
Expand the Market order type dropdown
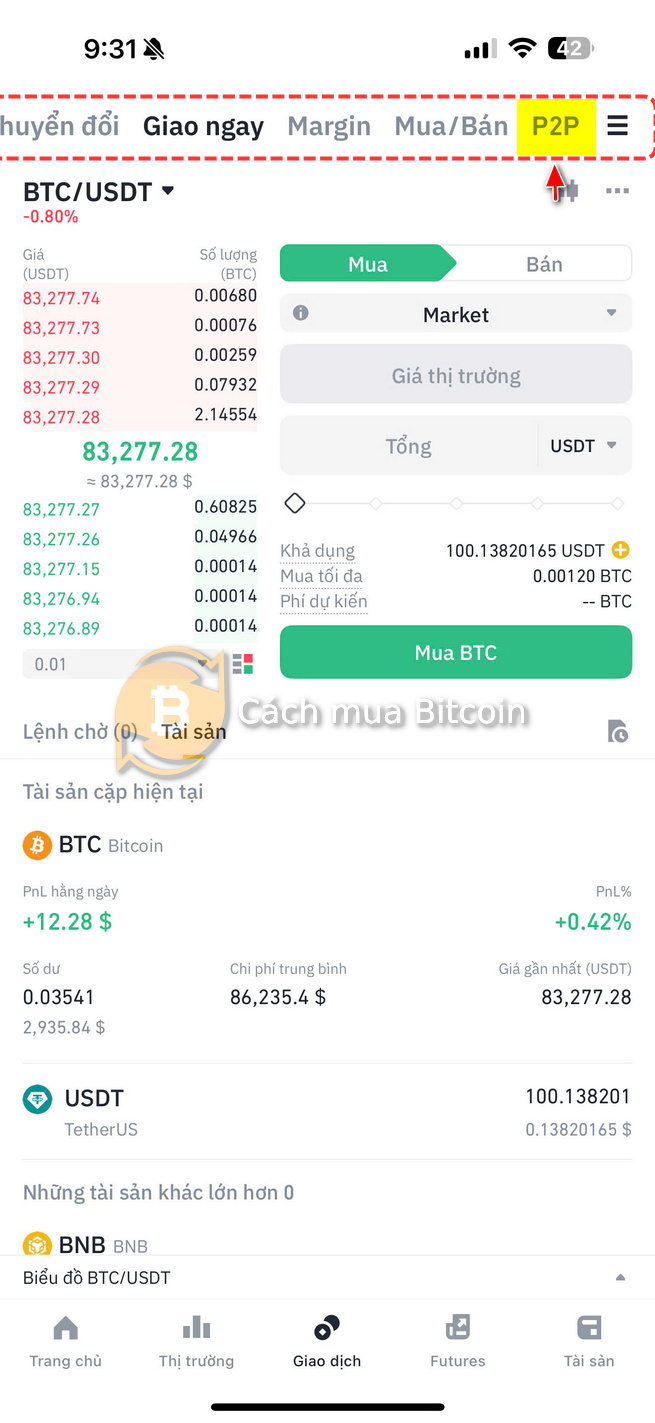(x=456, y=314)
